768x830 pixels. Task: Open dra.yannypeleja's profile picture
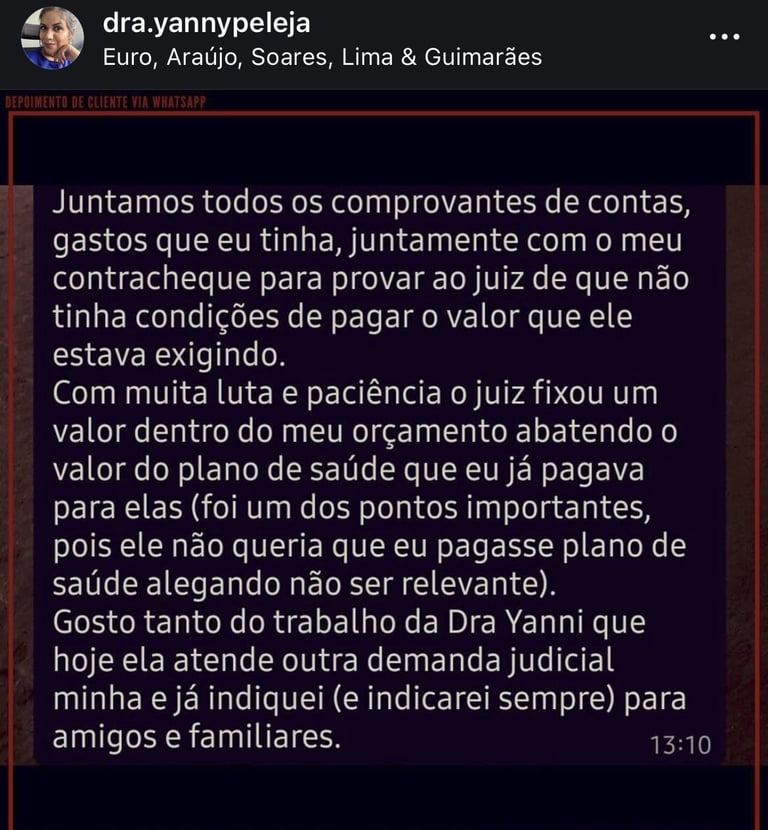pyautogui.click(x=52, y=38)
